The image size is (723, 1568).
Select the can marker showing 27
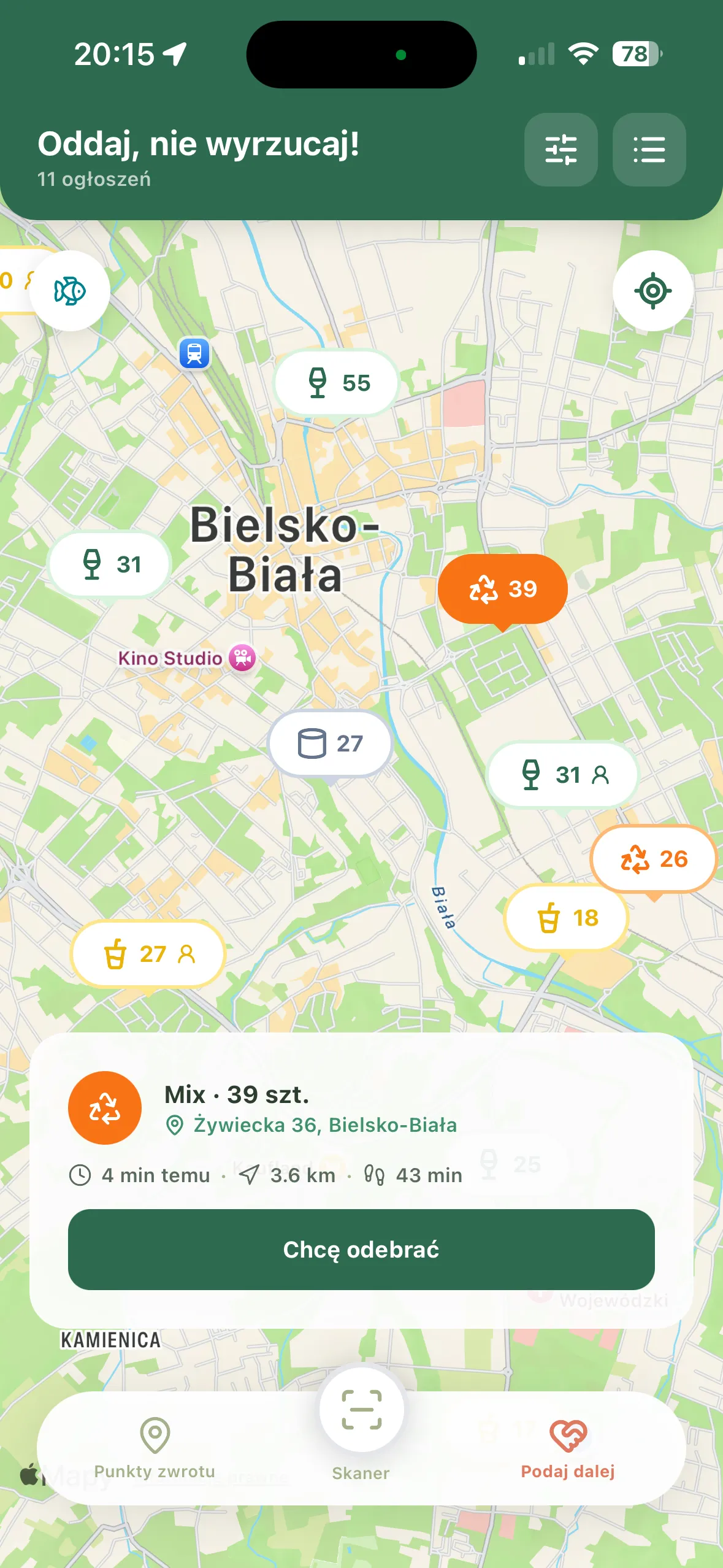click(329, 743)
